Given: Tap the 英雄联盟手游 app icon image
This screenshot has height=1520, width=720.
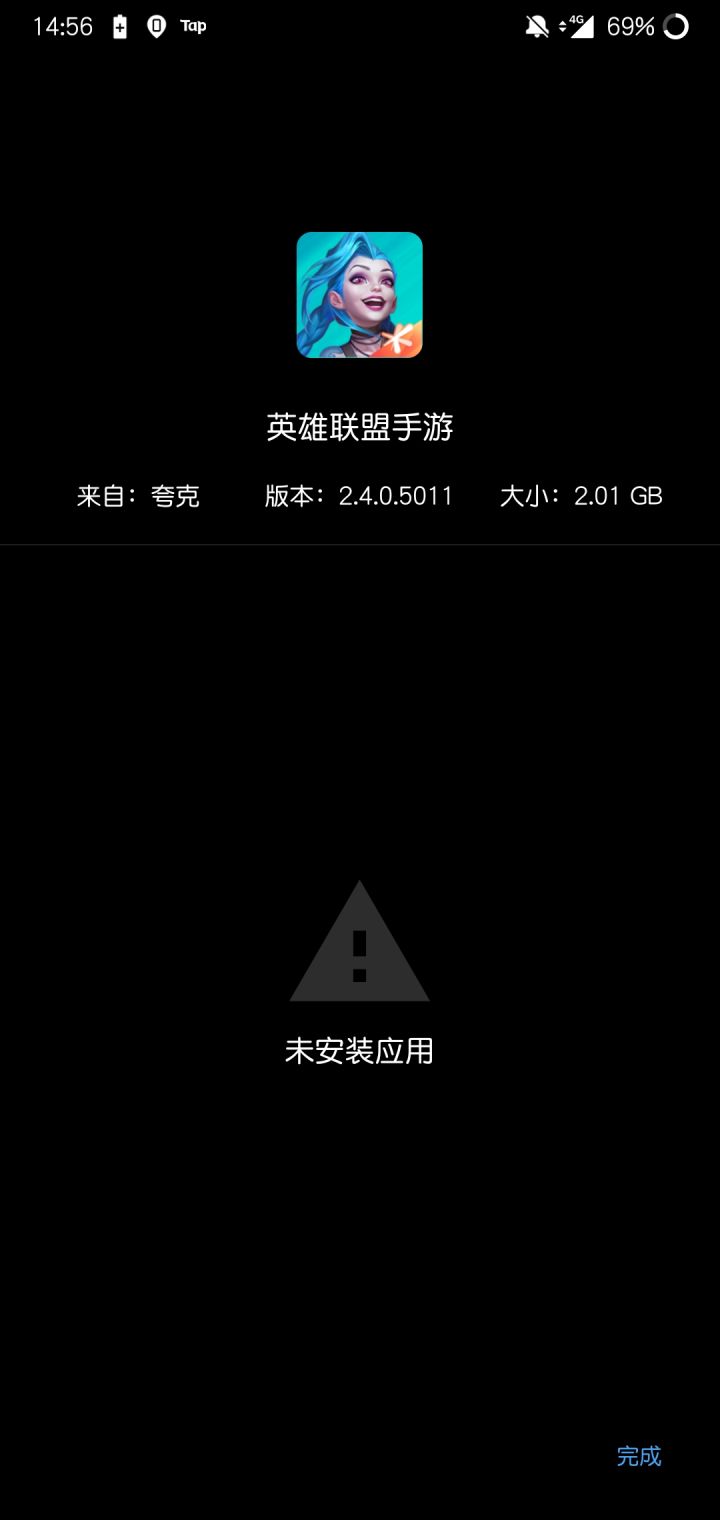Looking at the screenshot, I should coord(359,296).
